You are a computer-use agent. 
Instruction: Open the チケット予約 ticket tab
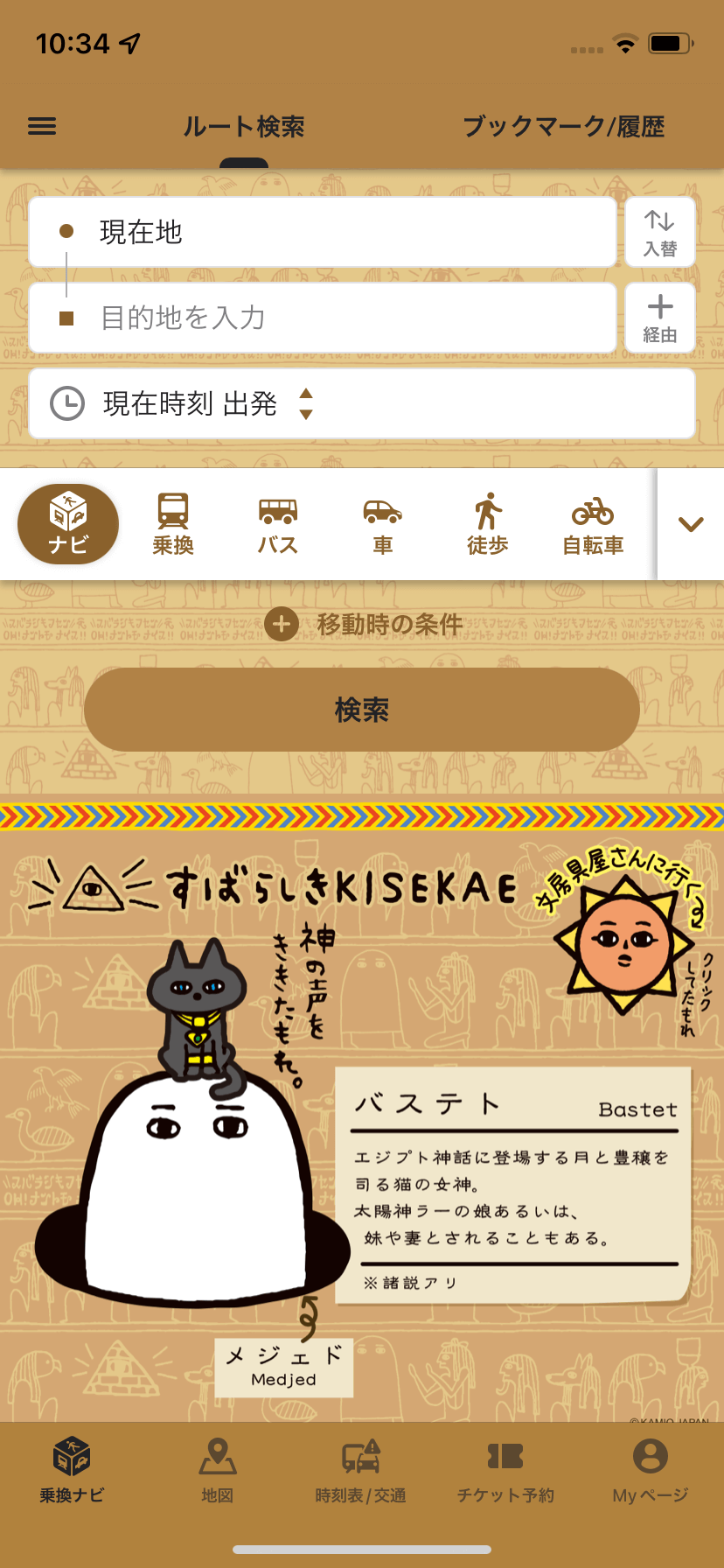tap(505, 1472)
